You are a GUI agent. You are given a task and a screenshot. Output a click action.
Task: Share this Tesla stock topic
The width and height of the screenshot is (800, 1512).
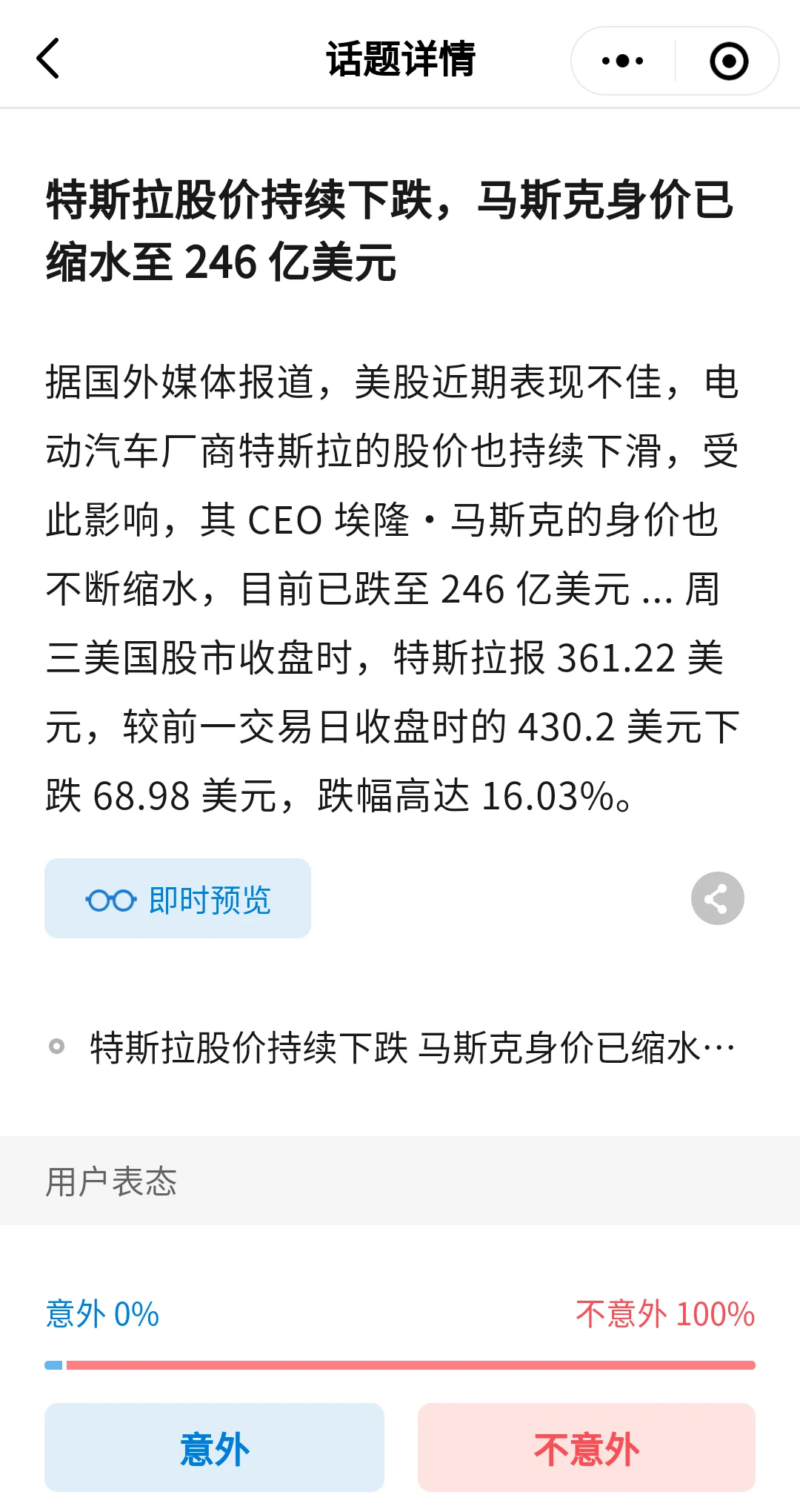tap(717, 898)
